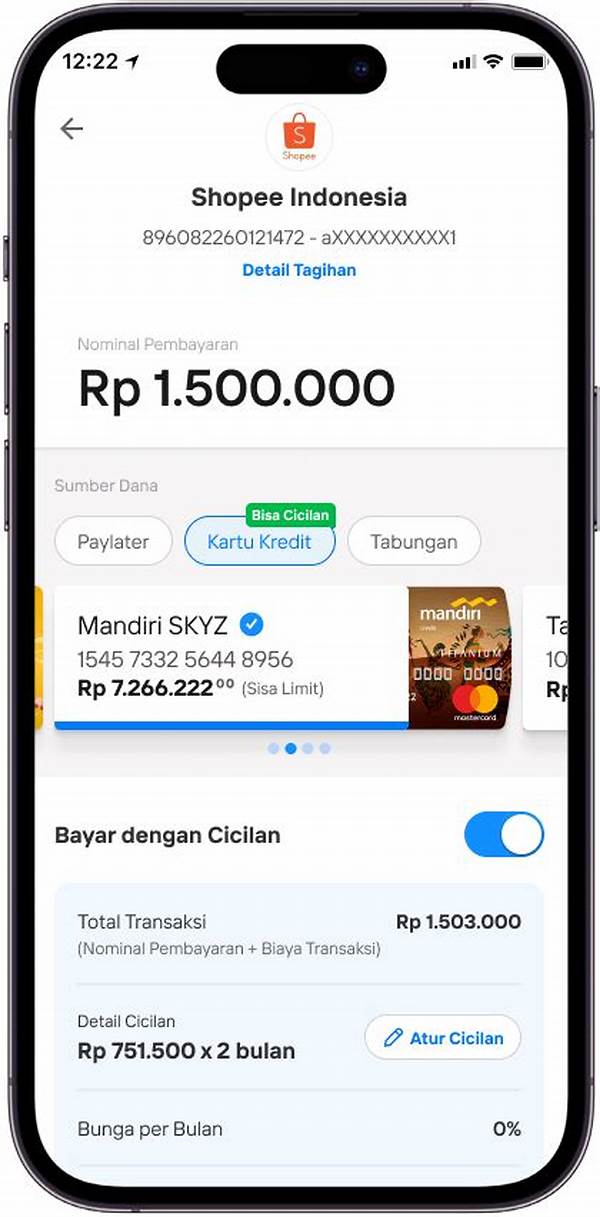Switch to the Tabungan source
This screenshot has height=1217, width=600.
coord(414,542)
